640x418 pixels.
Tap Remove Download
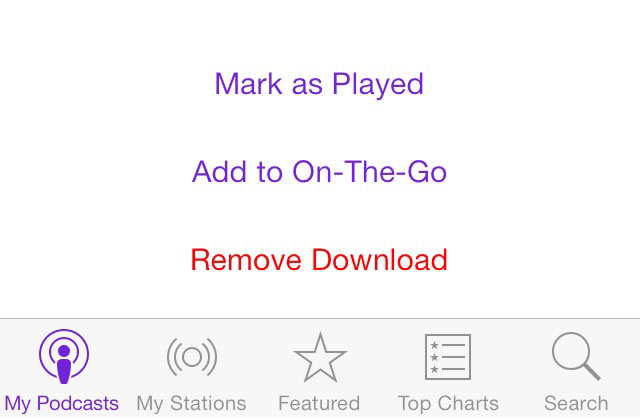319,260
